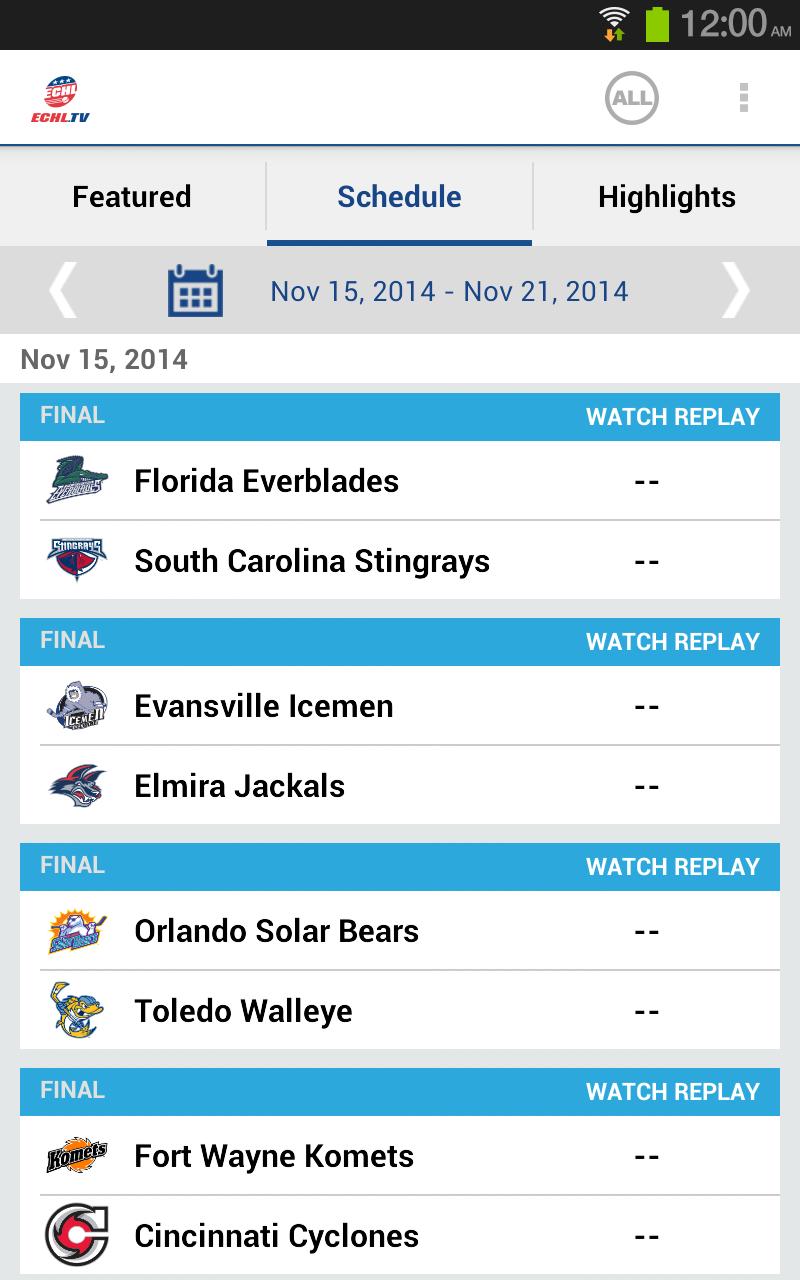Select the Toledo Walleye logo
Screen dimensions: 800x1280
[x=75, y=1010]
